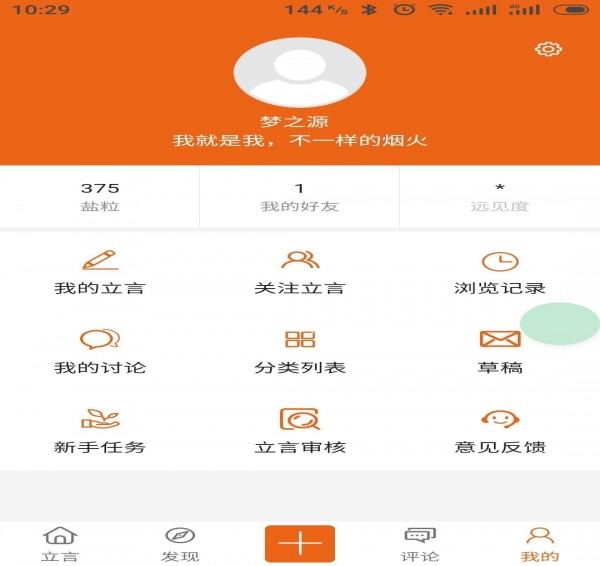
Task: View 浏览记录 history
Action: click(x=500, y=272)
